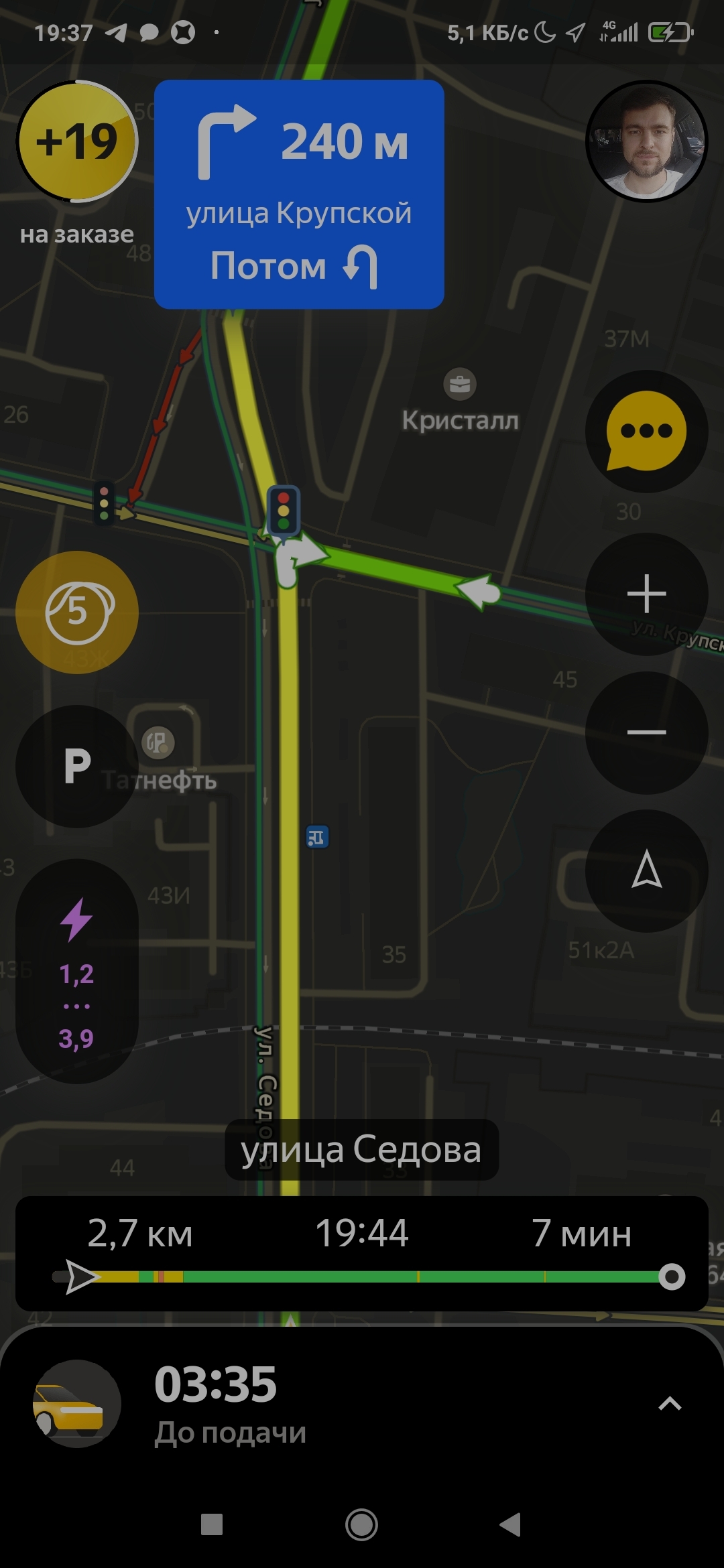Screen dimensions: 724x1568
Task: Open the blue turn instruction banner
Action: 299,194
